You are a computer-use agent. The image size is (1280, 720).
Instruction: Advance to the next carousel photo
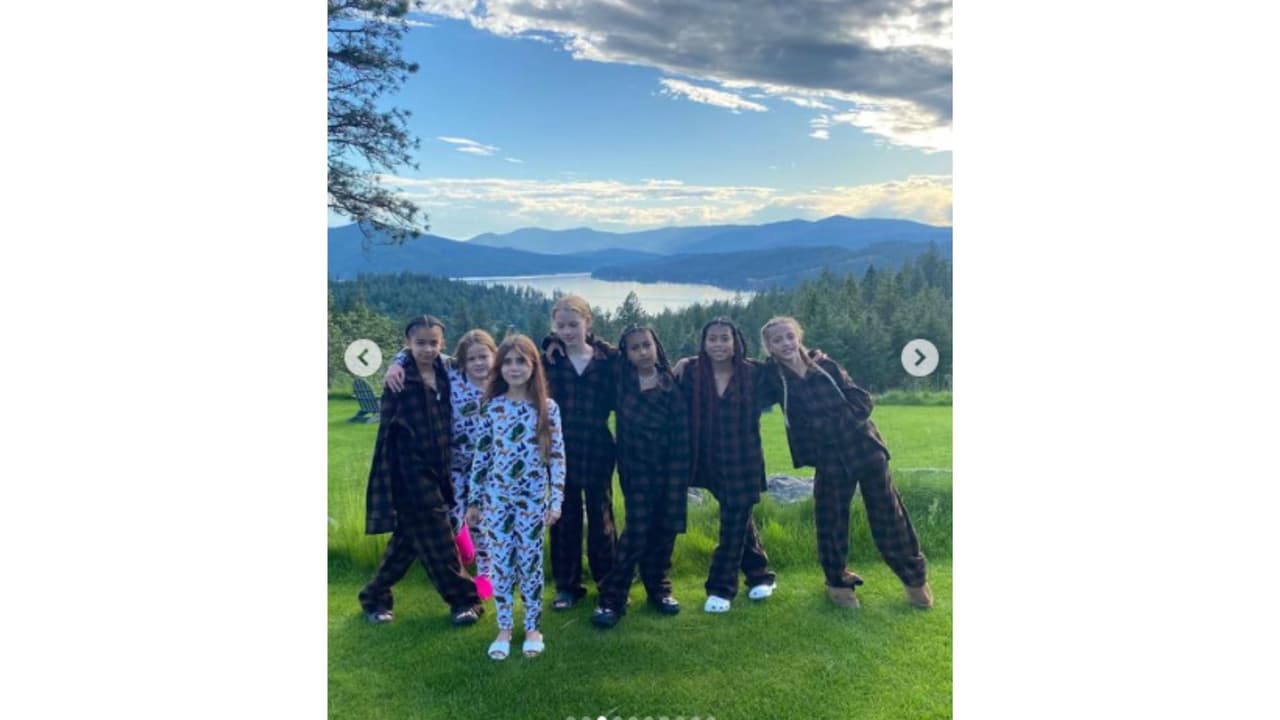[919, 358]
